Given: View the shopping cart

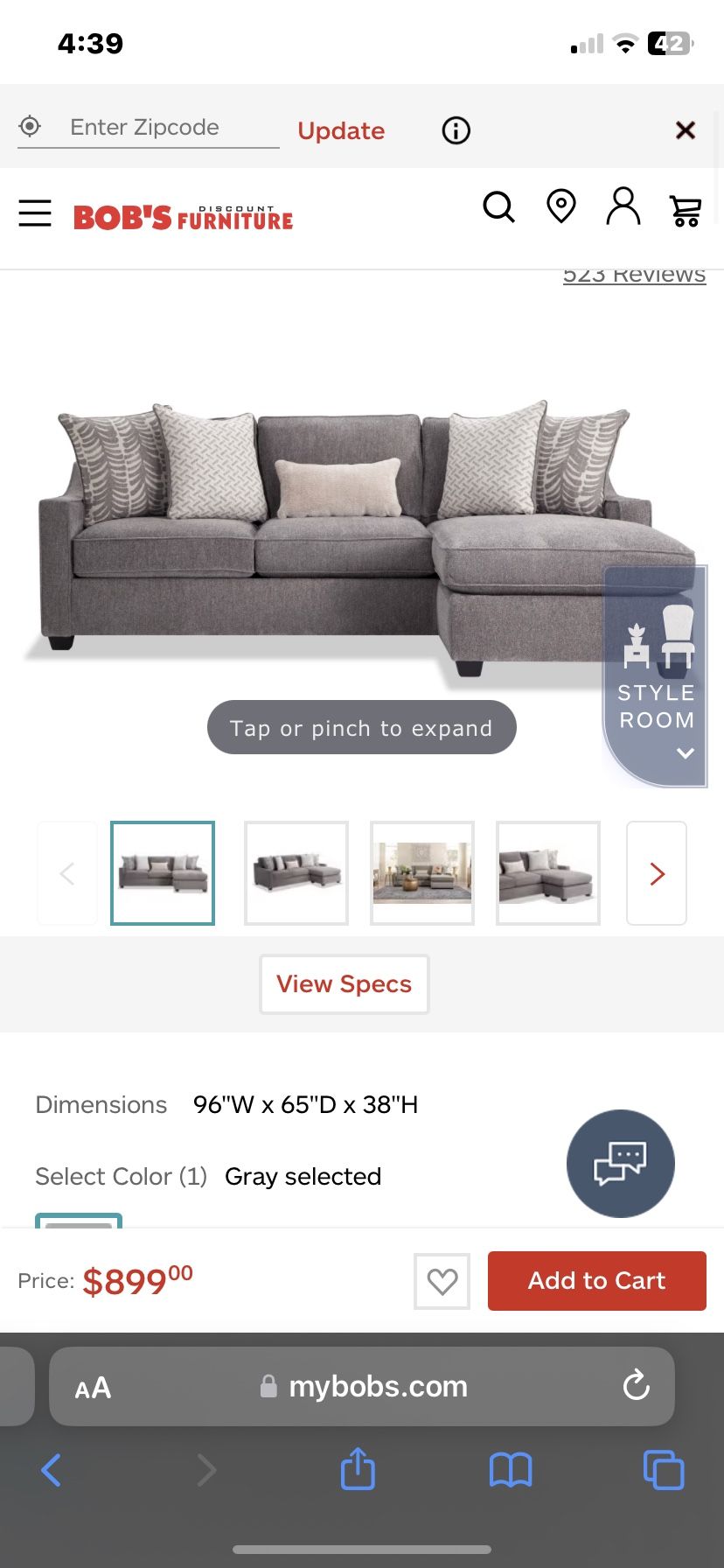Looking at the screenshot, I should [x=686, y=210].
